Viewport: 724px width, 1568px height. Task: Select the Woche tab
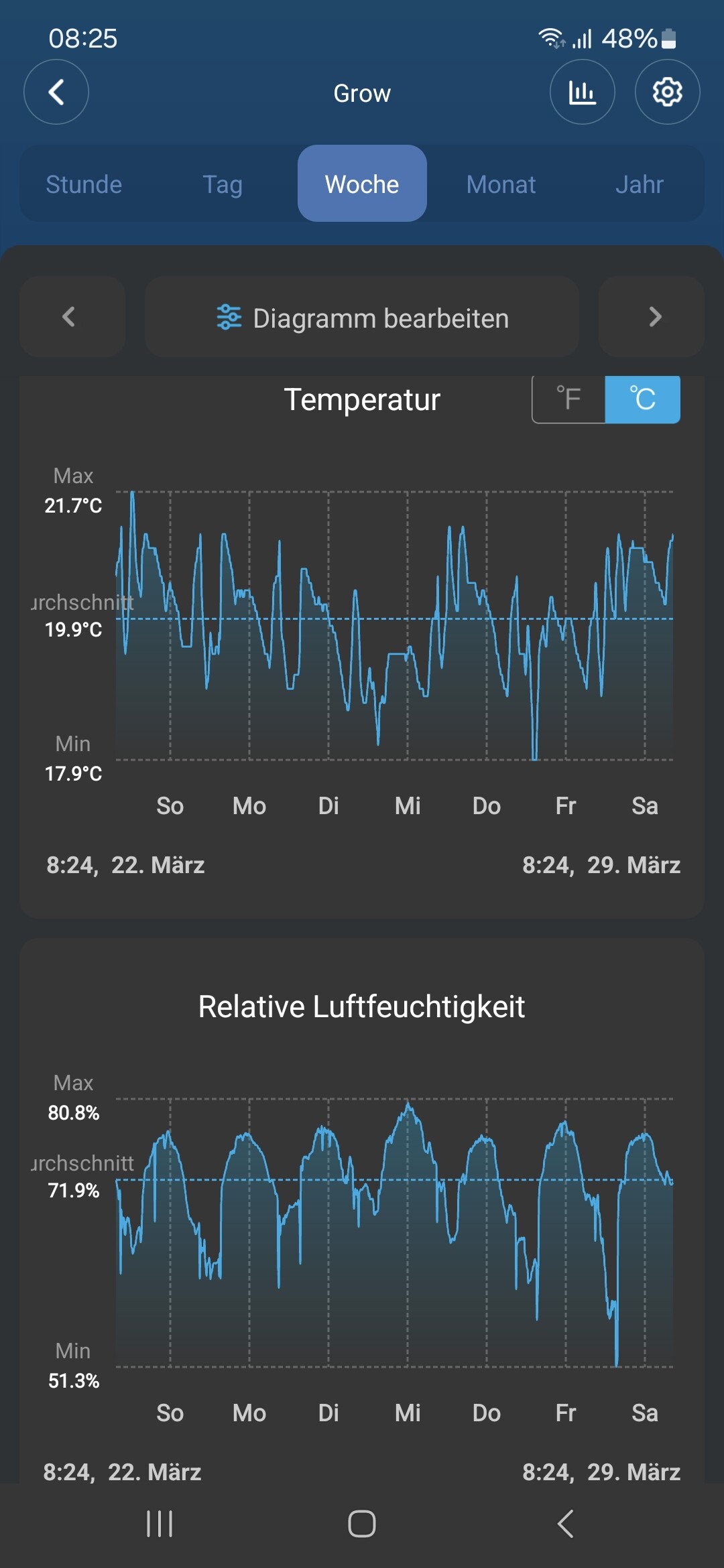[x=362, y=184]
